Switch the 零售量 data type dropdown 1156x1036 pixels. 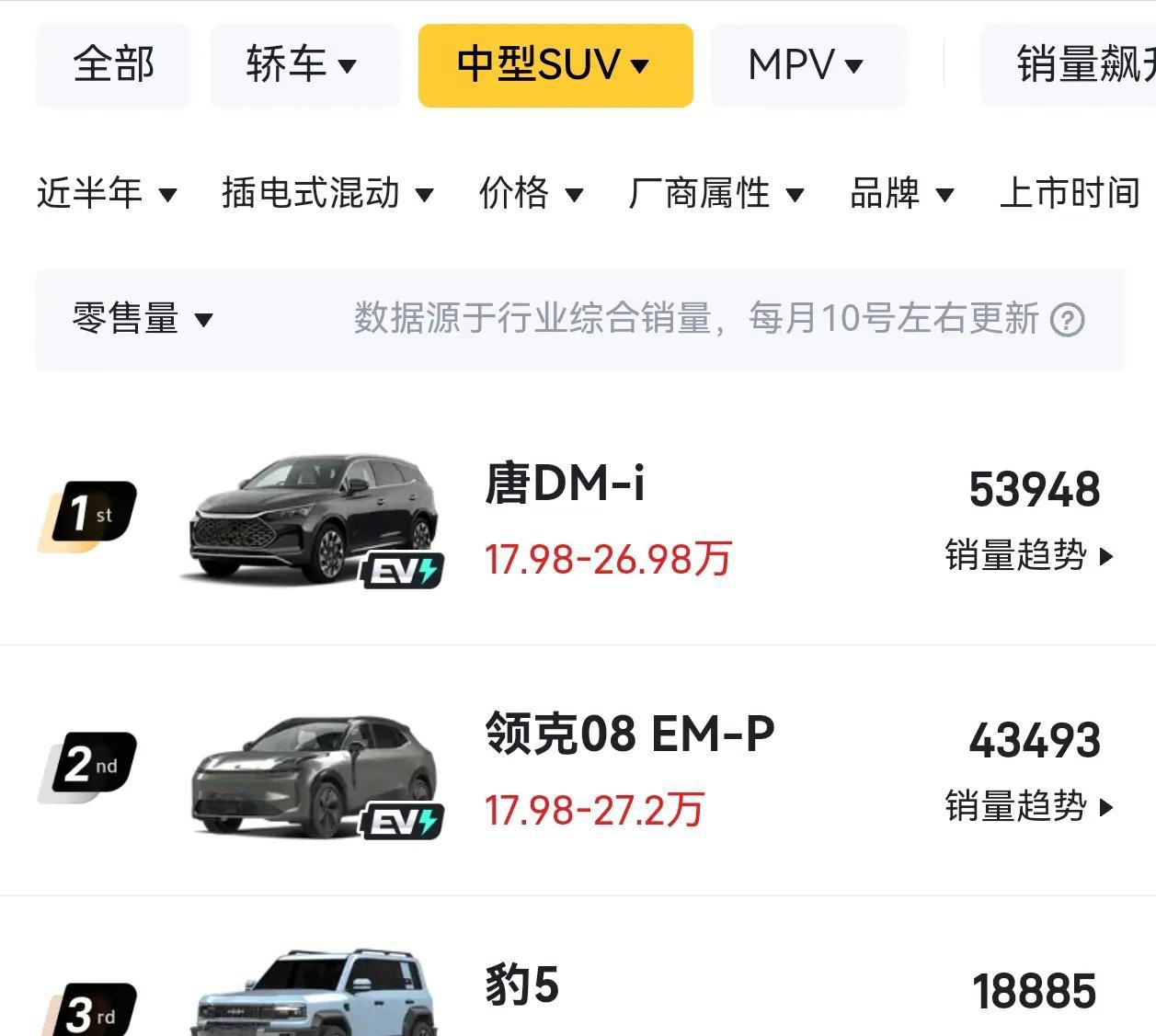click(143, 319)
